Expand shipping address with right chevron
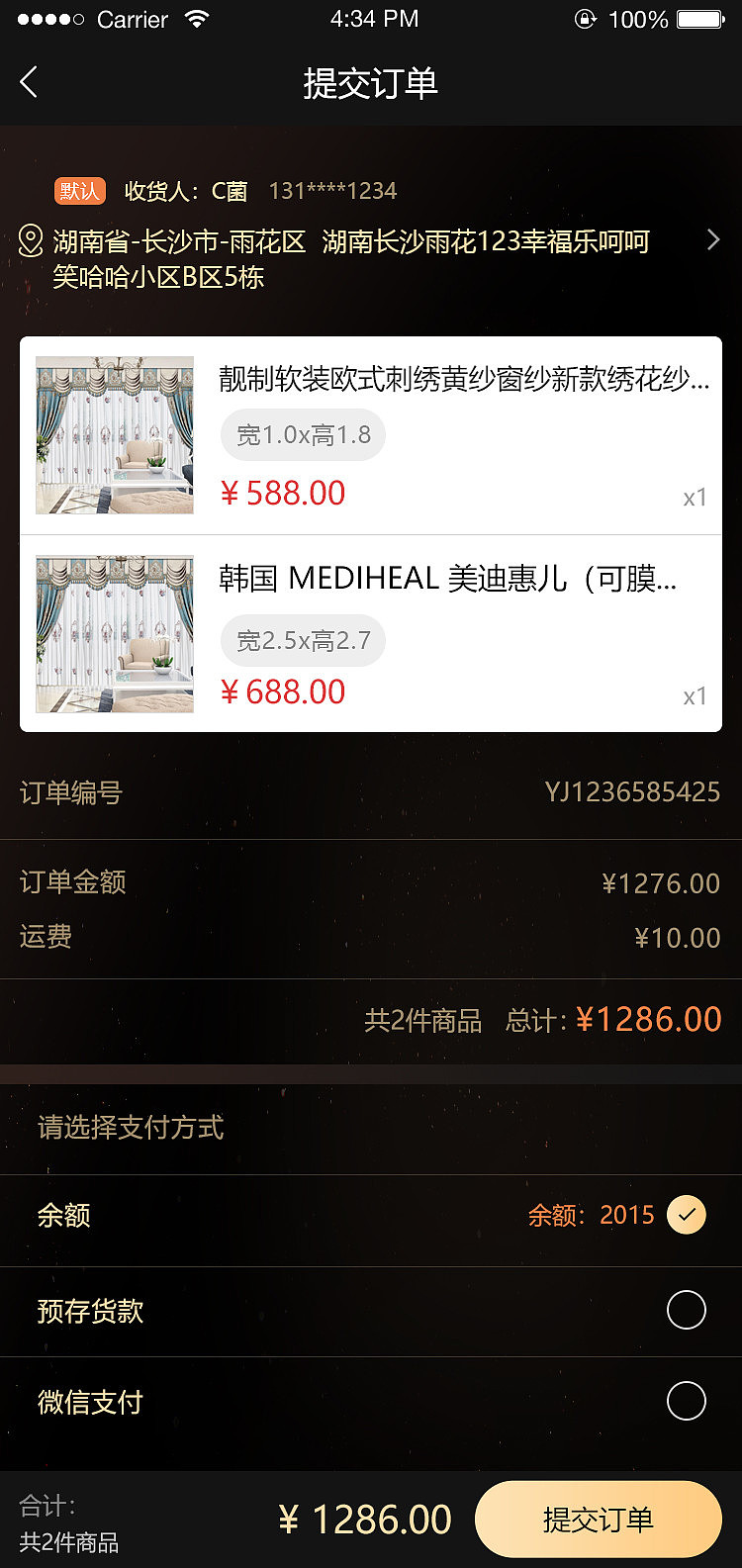The height and width of the screenshot is (1568, 742). (x=714, y=240)
